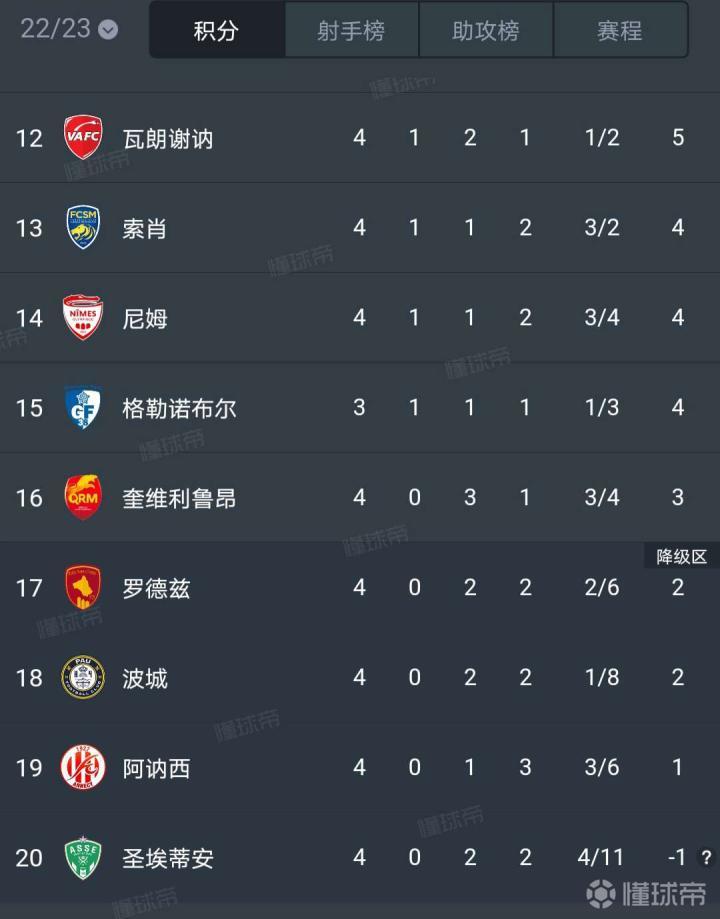This screenshot has width=720, height=919.
Task: Open the 赛程 tab
Action: pos(620,31)
